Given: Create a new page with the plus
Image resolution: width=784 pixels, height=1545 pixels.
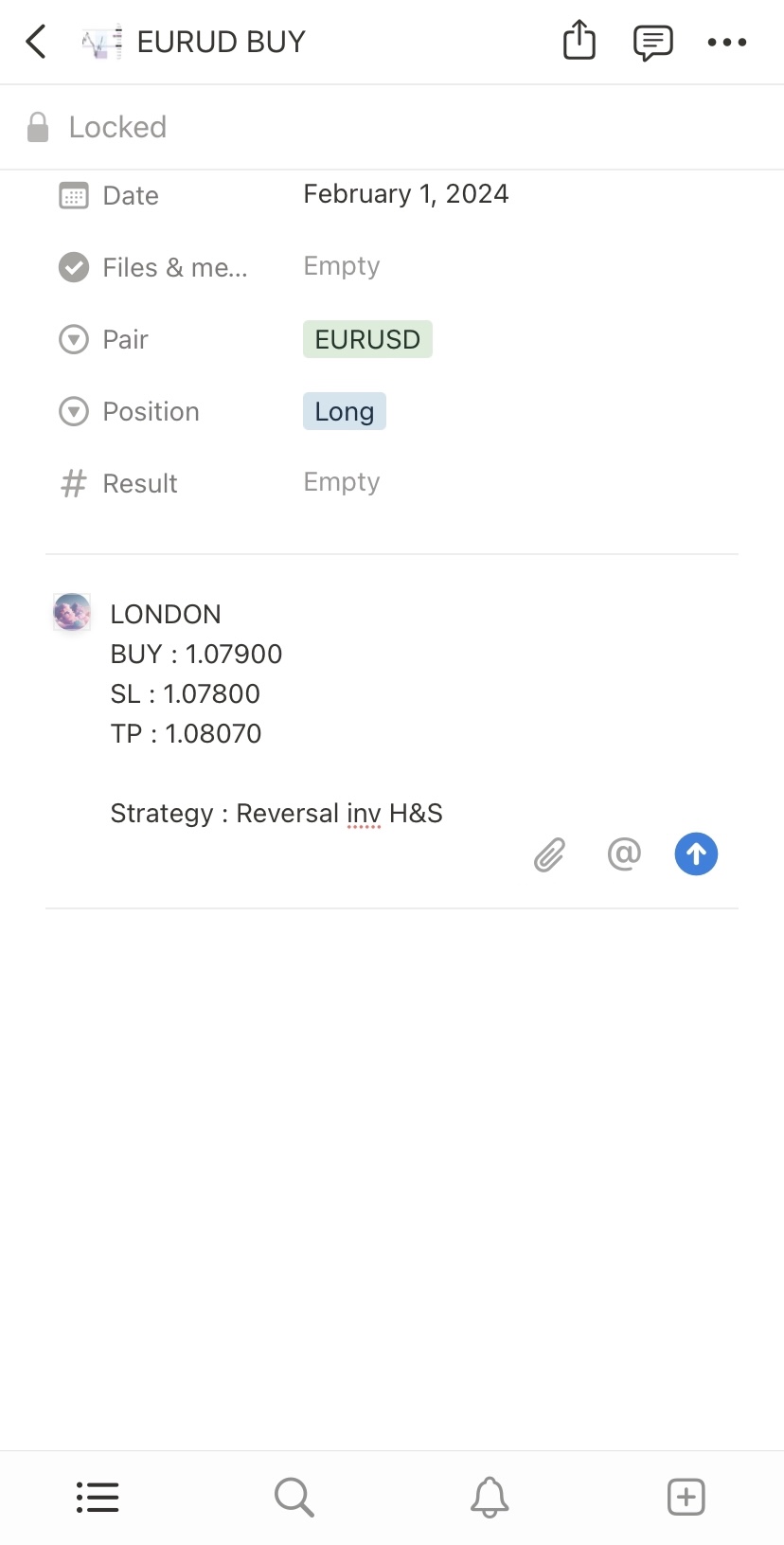Looking at the screenshot, I should coord(686,1498).
